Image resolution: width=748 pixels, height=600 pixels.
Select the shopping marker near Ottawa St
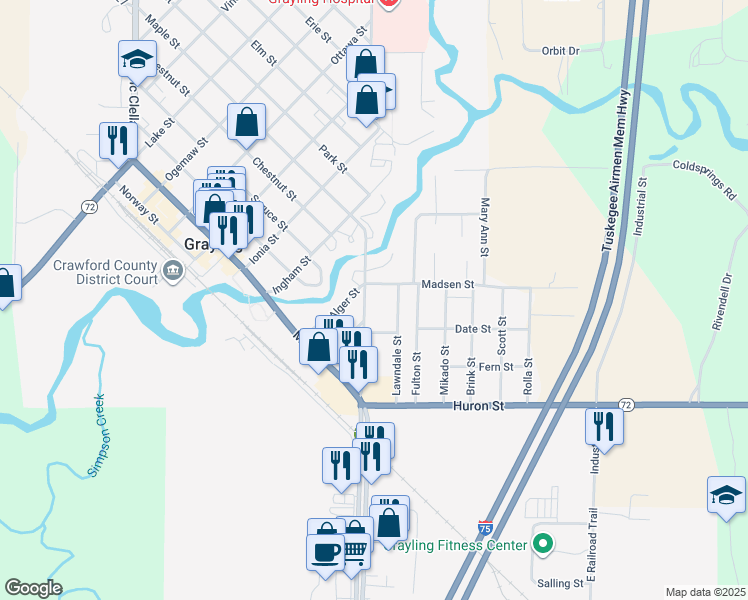[366, 64]
